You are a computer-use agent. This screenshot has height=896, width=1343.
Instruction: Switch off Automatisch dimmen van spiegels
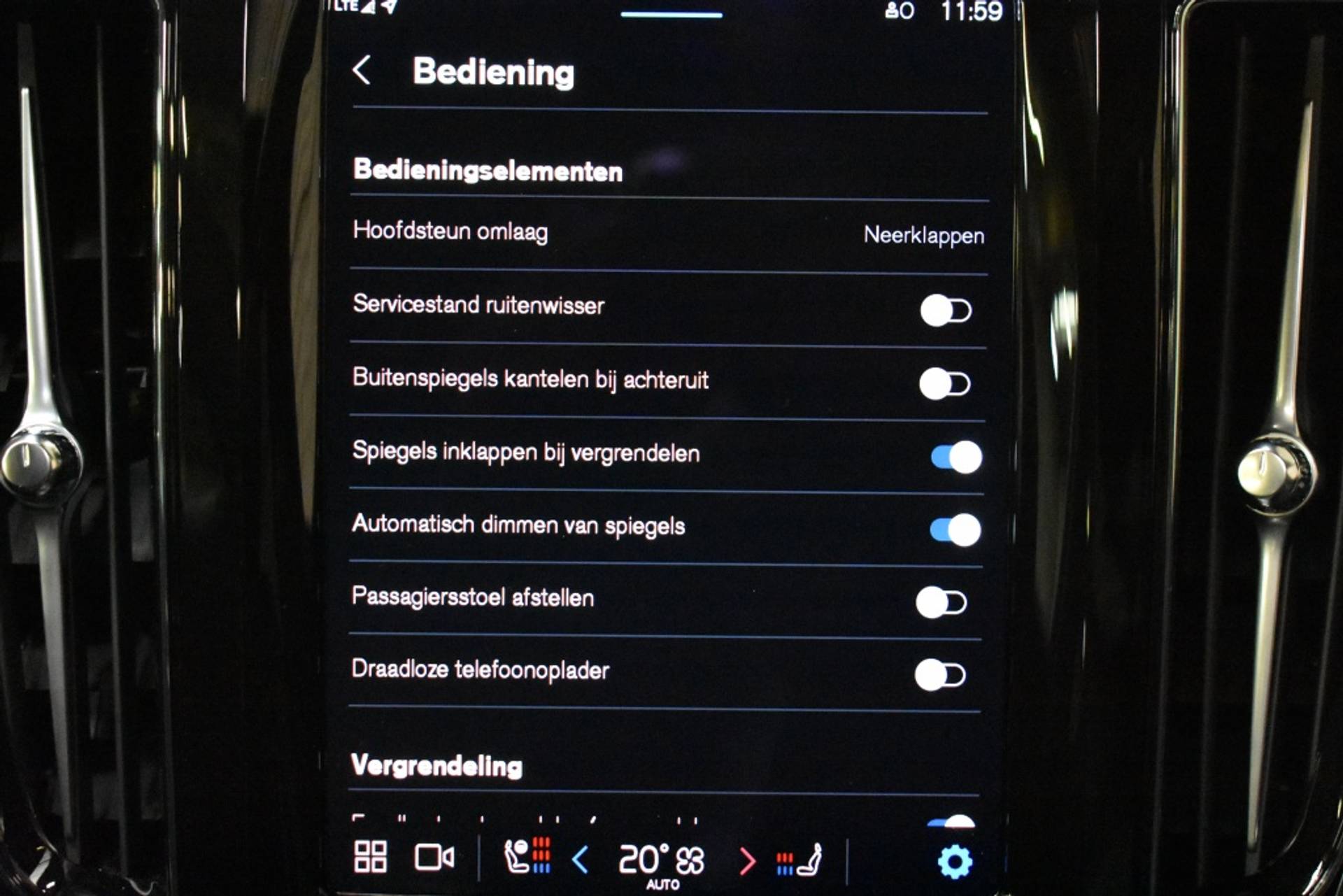click(x=955, y=530)
